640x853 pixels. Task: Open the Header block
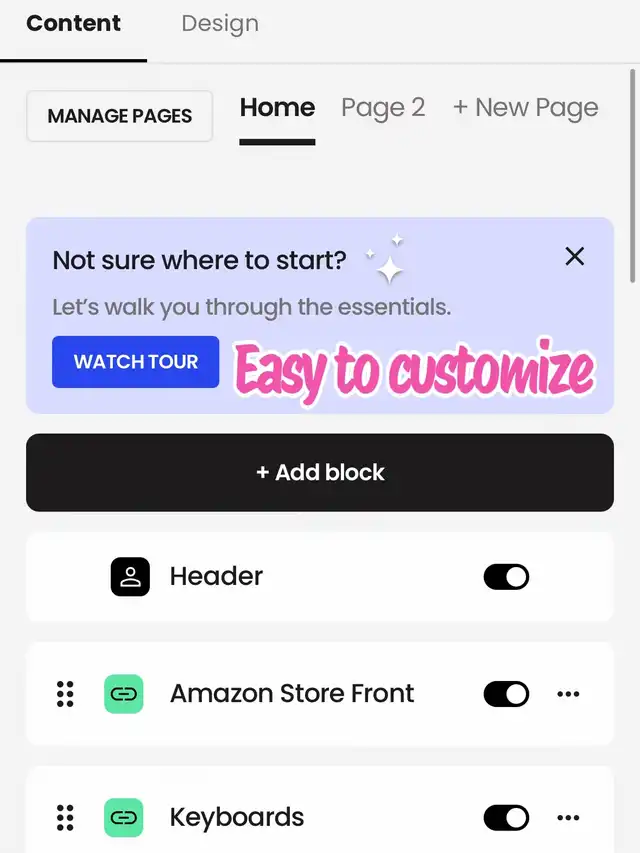click(x=216, y=577)
